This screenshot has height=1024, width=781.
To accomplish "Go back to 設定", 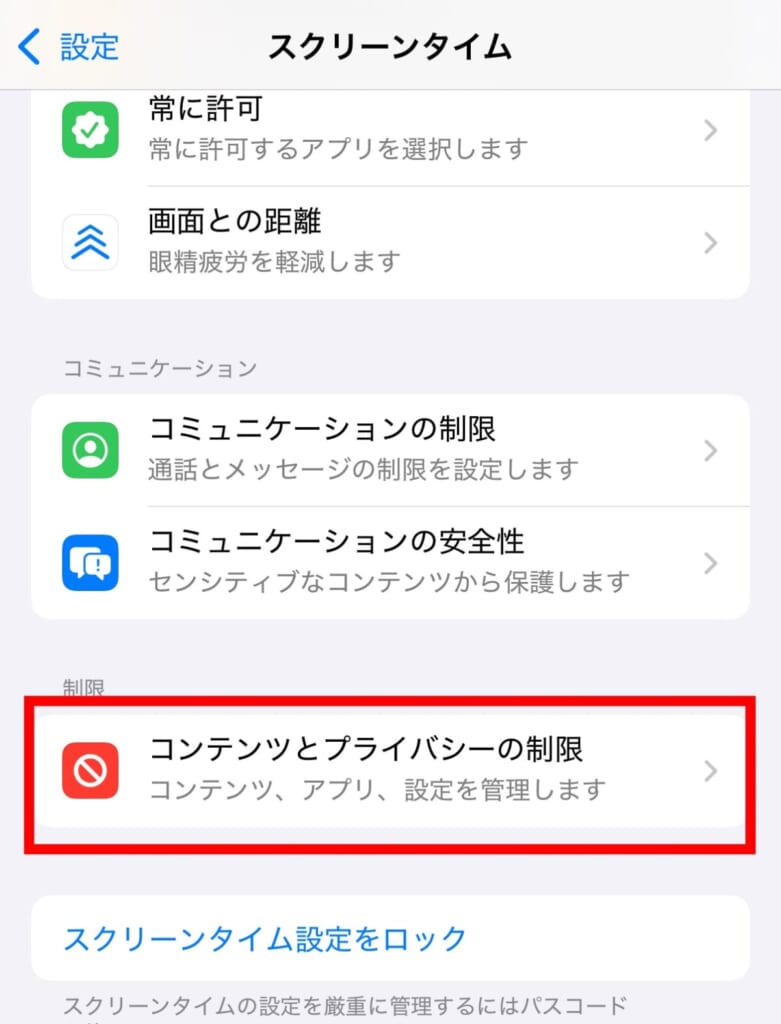I will [x=70, y=47].
